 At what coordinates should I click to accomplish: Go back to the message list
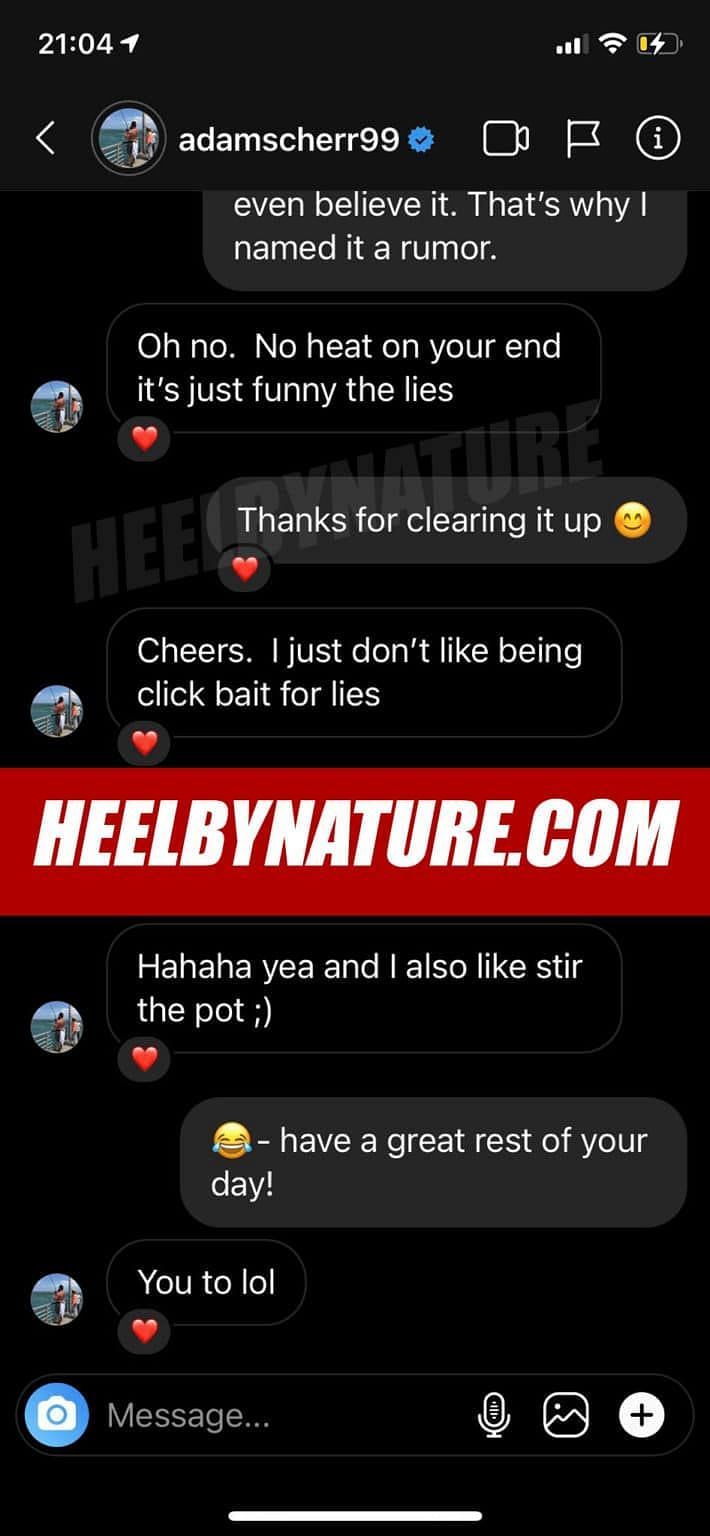[x=45, y=139]
